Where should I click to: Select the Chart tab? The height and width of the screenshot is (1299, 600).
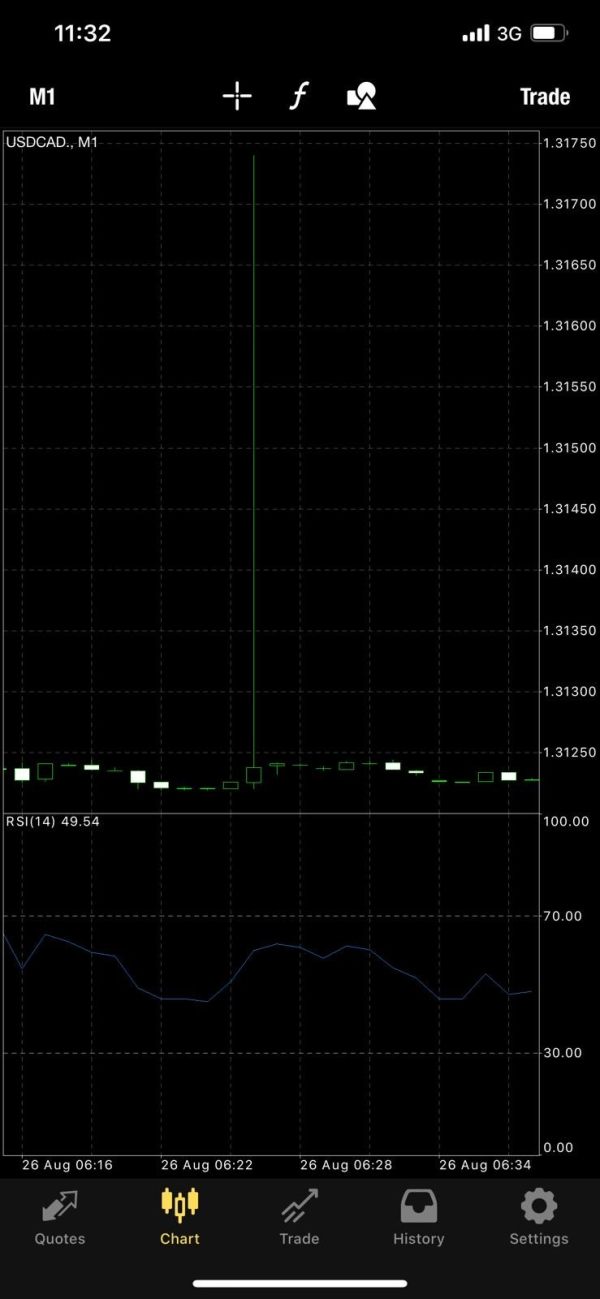[180, 1218]
